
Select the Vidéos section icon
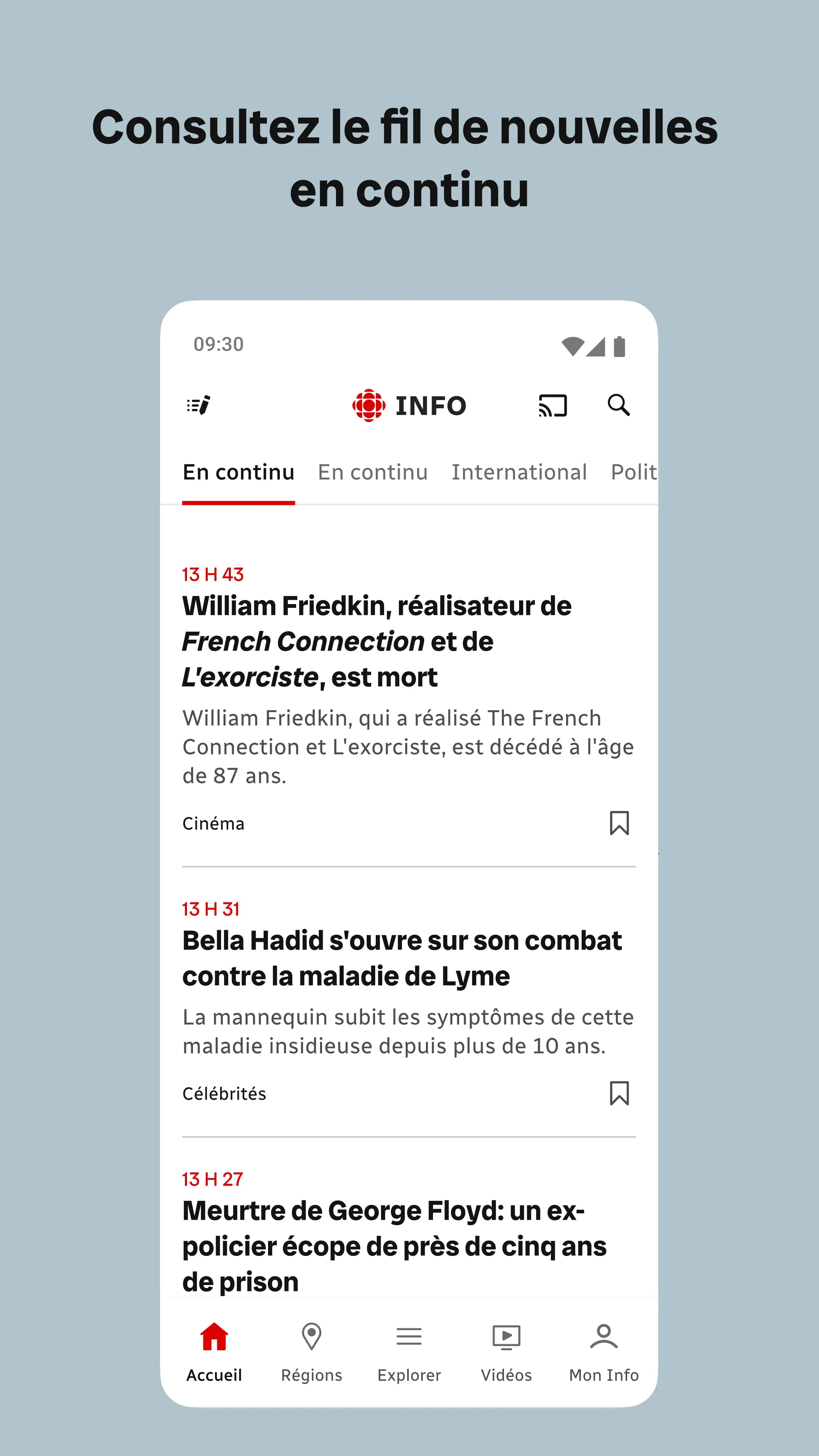[506, 1337]
